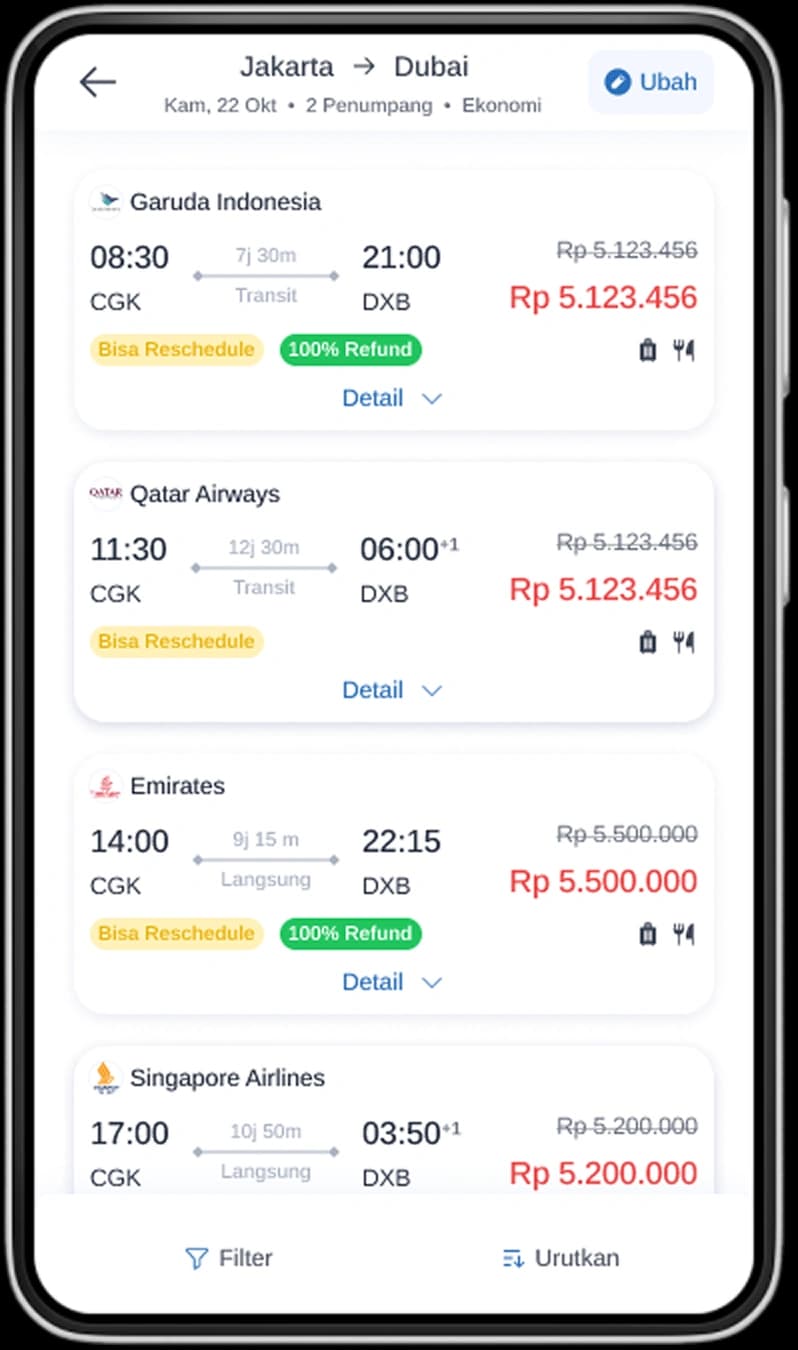Select the 100% Refund badge on Emirates flight
This screenshot has height=1350, width=798.
coord(350,933)
